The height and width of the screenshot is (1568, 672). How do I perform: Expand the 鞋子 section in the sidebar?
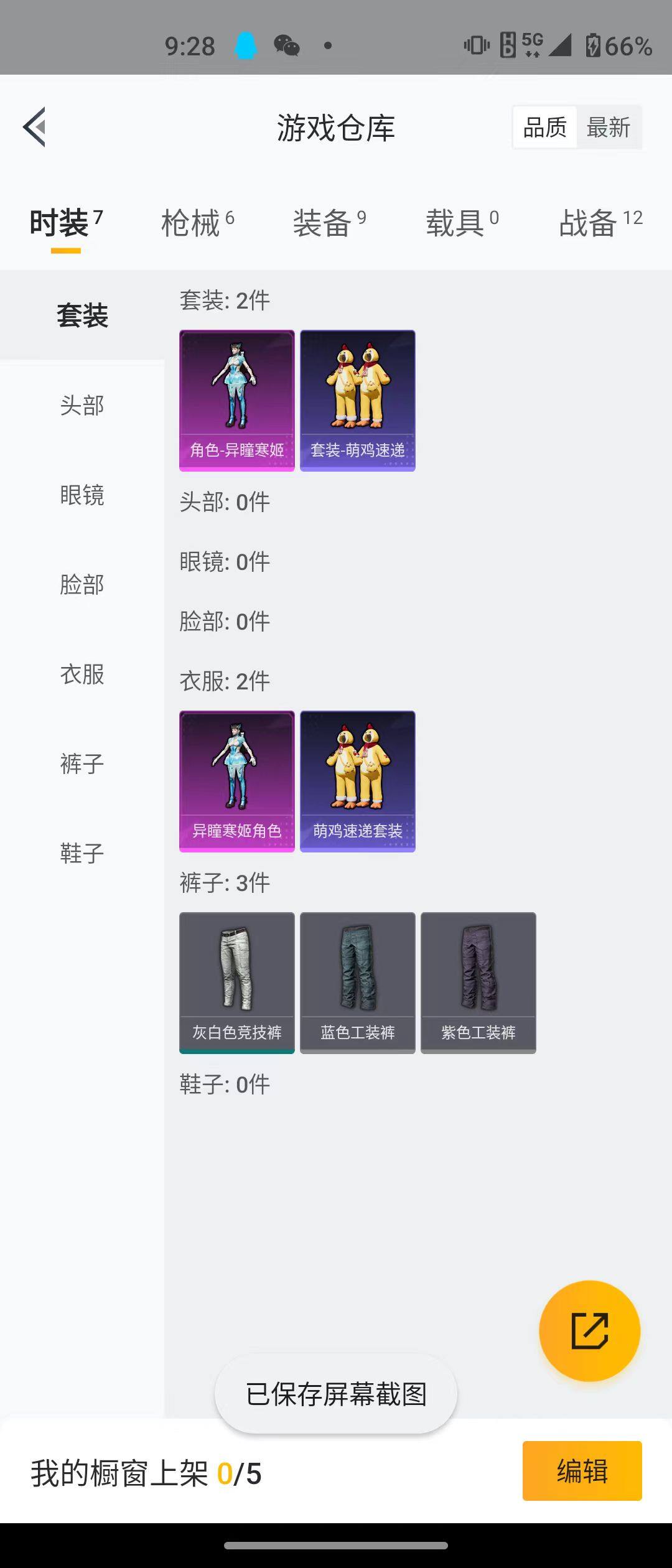tap(82, 852)
